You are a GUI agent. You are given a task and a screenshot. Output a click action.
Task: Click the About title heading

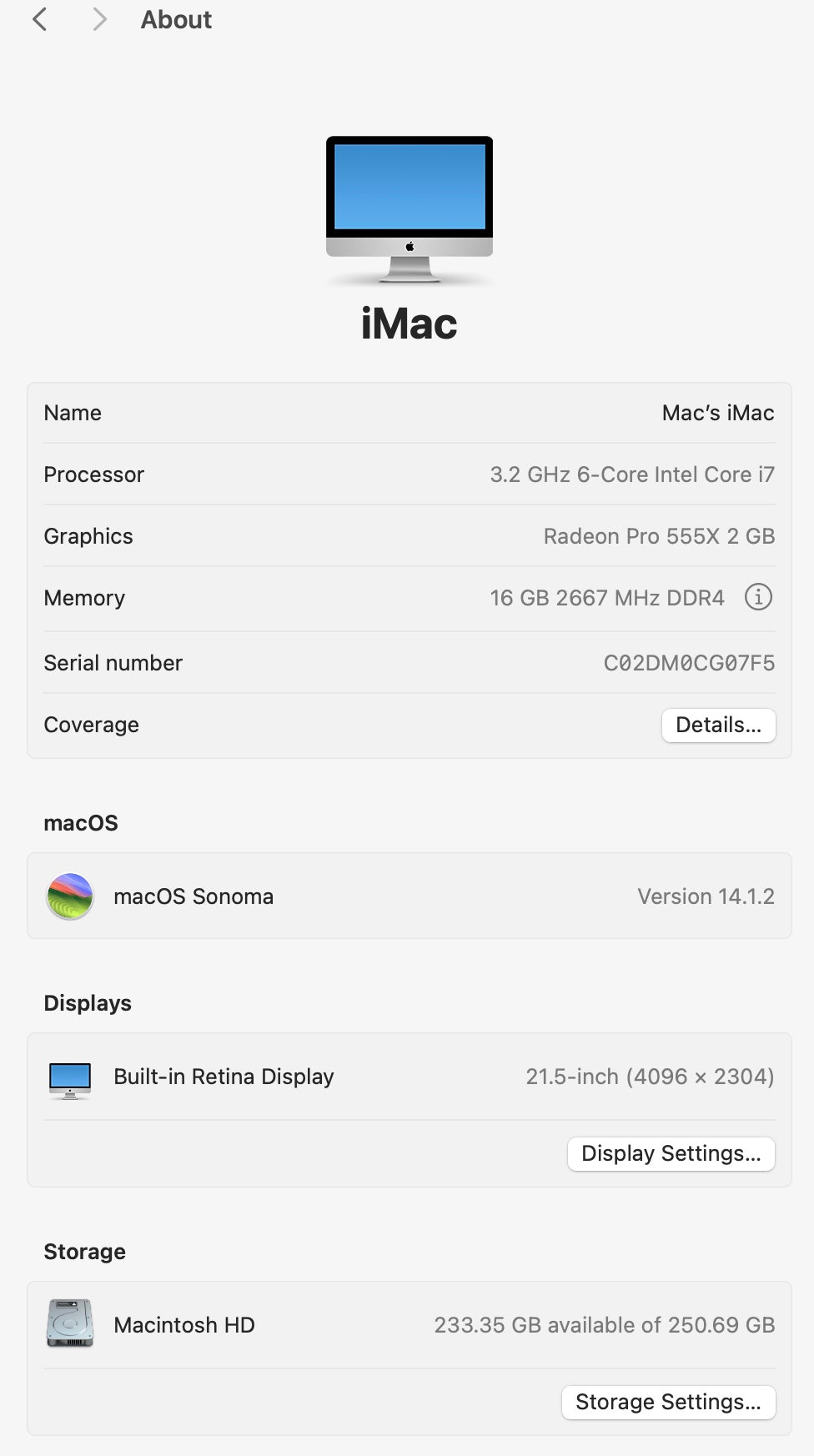(176, 19)
